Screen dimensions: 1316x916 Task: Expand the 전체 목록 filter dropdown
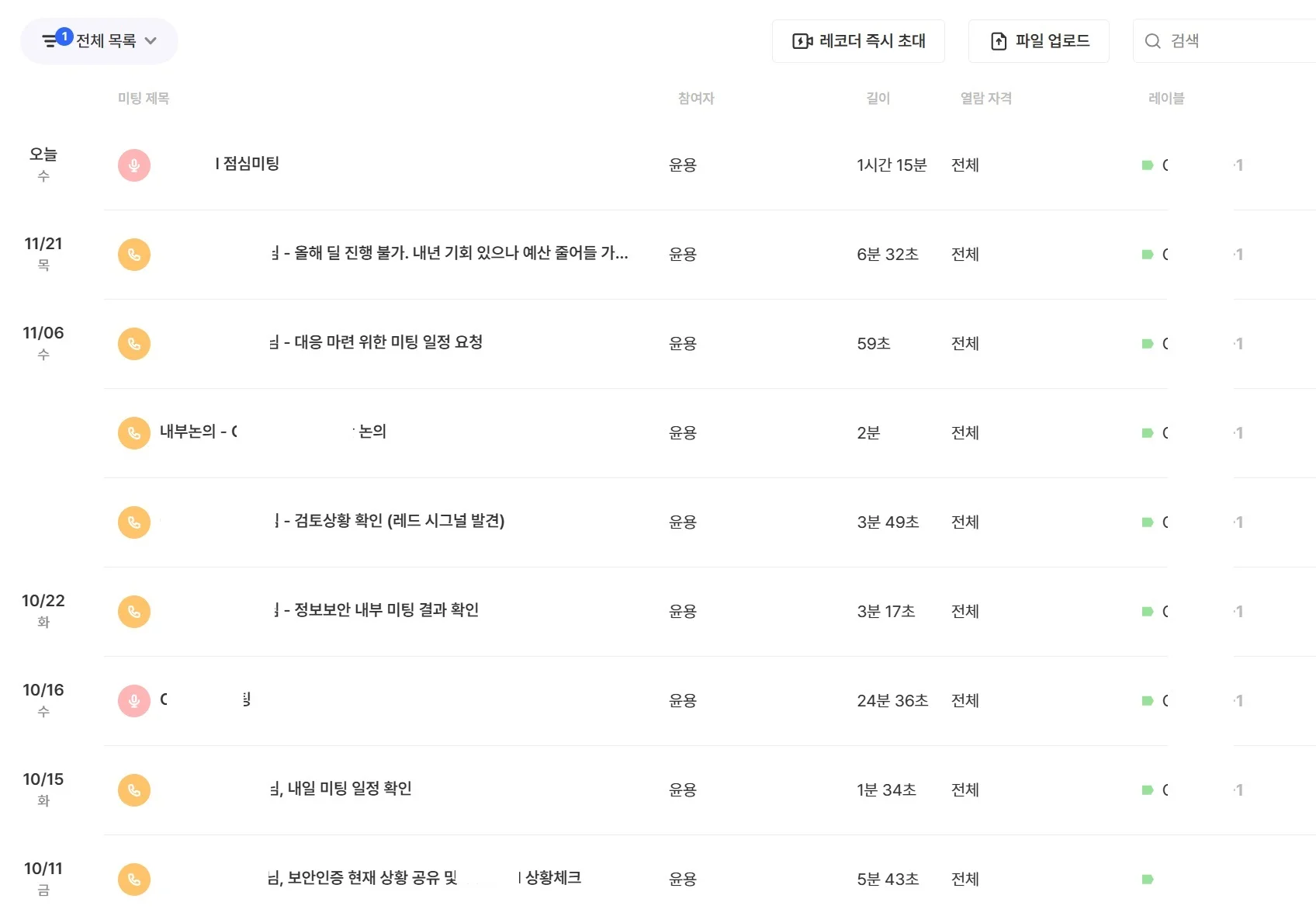pos(99,41)
